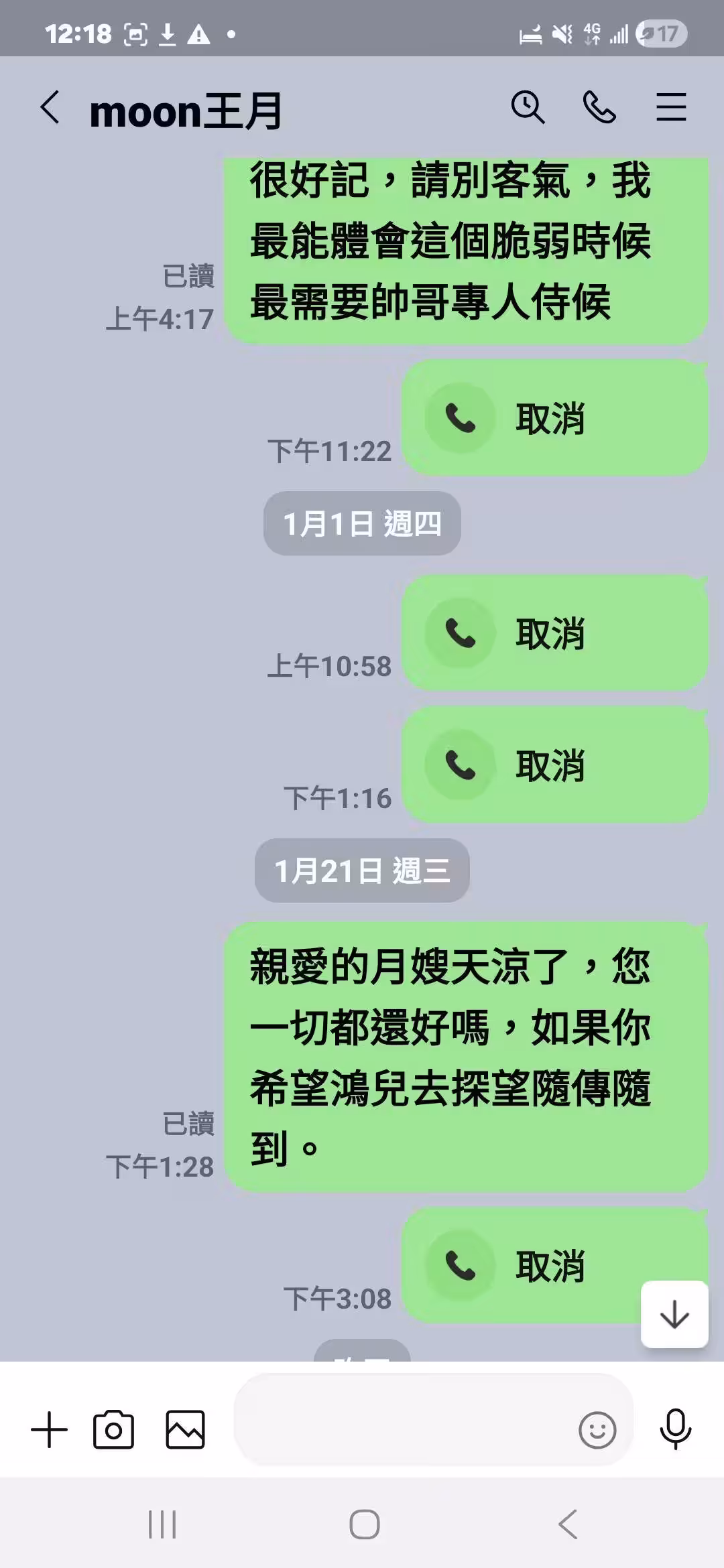Open the camera to take a photo

point(113,1430)
